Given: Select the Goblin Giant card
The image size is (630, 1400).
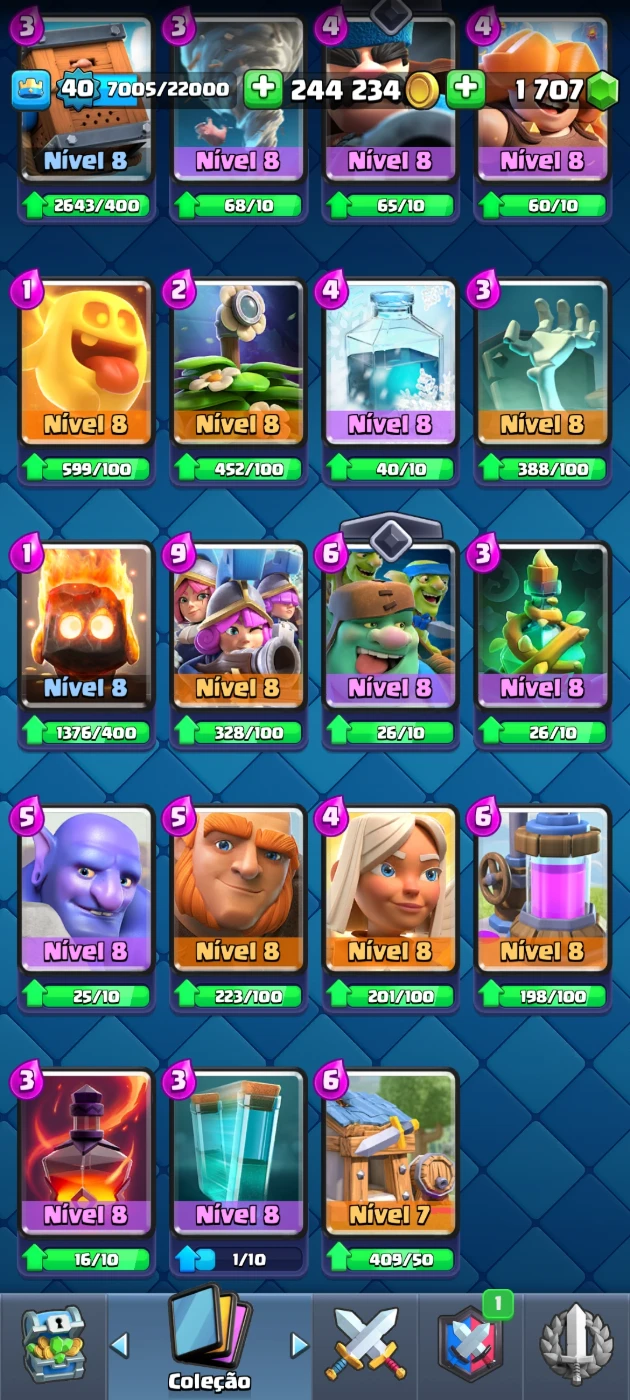Looking at the screenshot, I should [x=390, y=628].
